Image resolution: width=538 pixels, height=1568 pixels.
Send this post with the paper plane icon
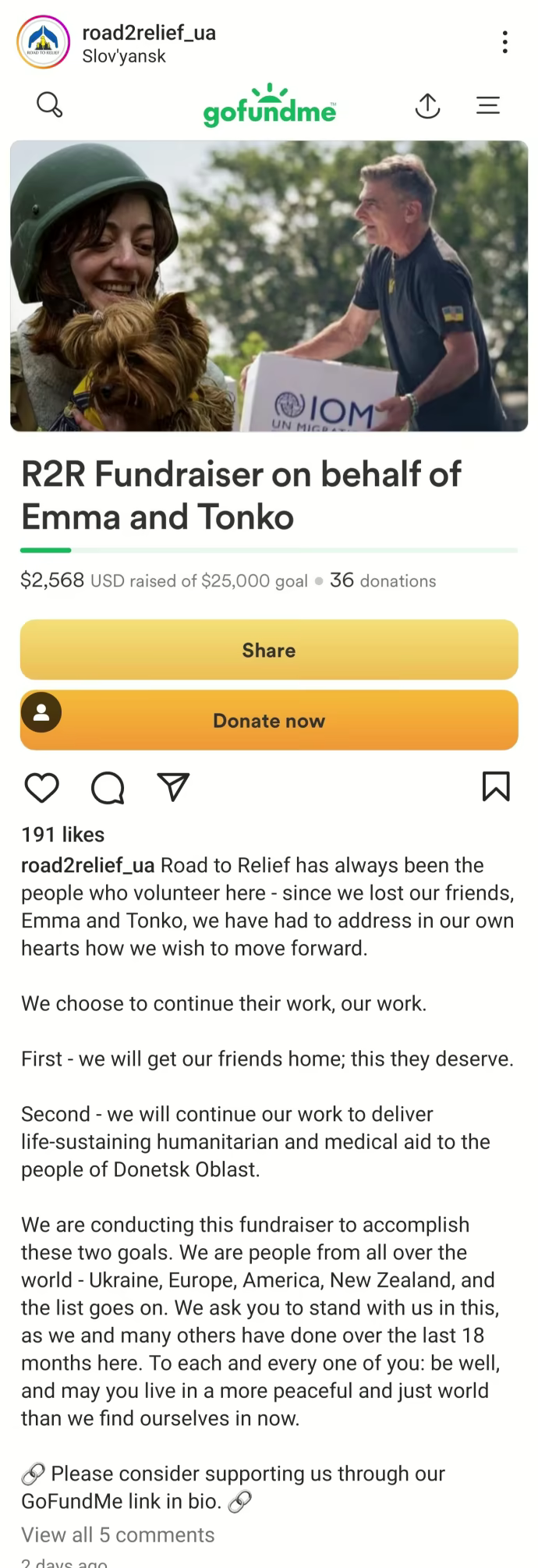173,787
